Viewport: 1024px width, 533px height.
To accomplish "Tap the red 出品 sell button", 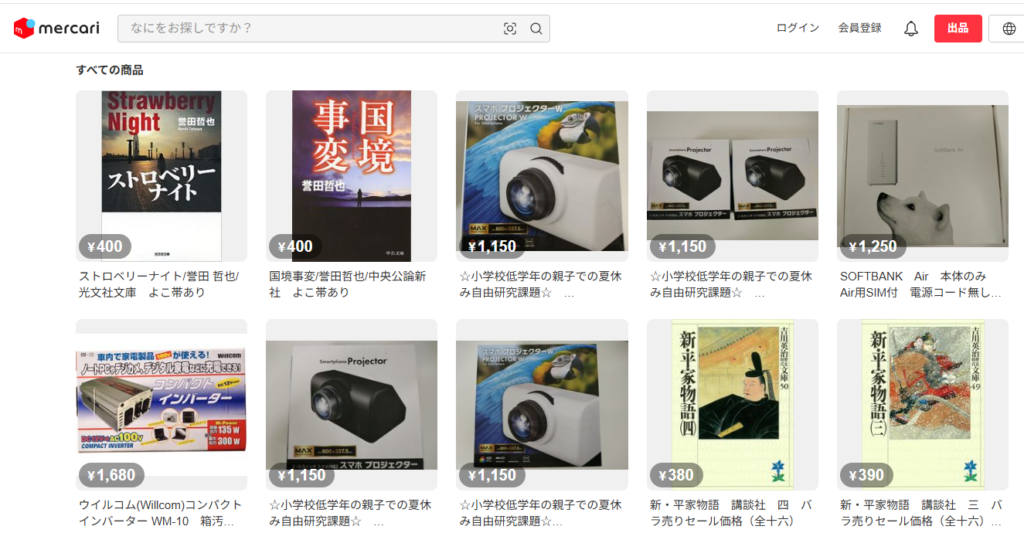I will pyautogui.click(x=958, y=28).
